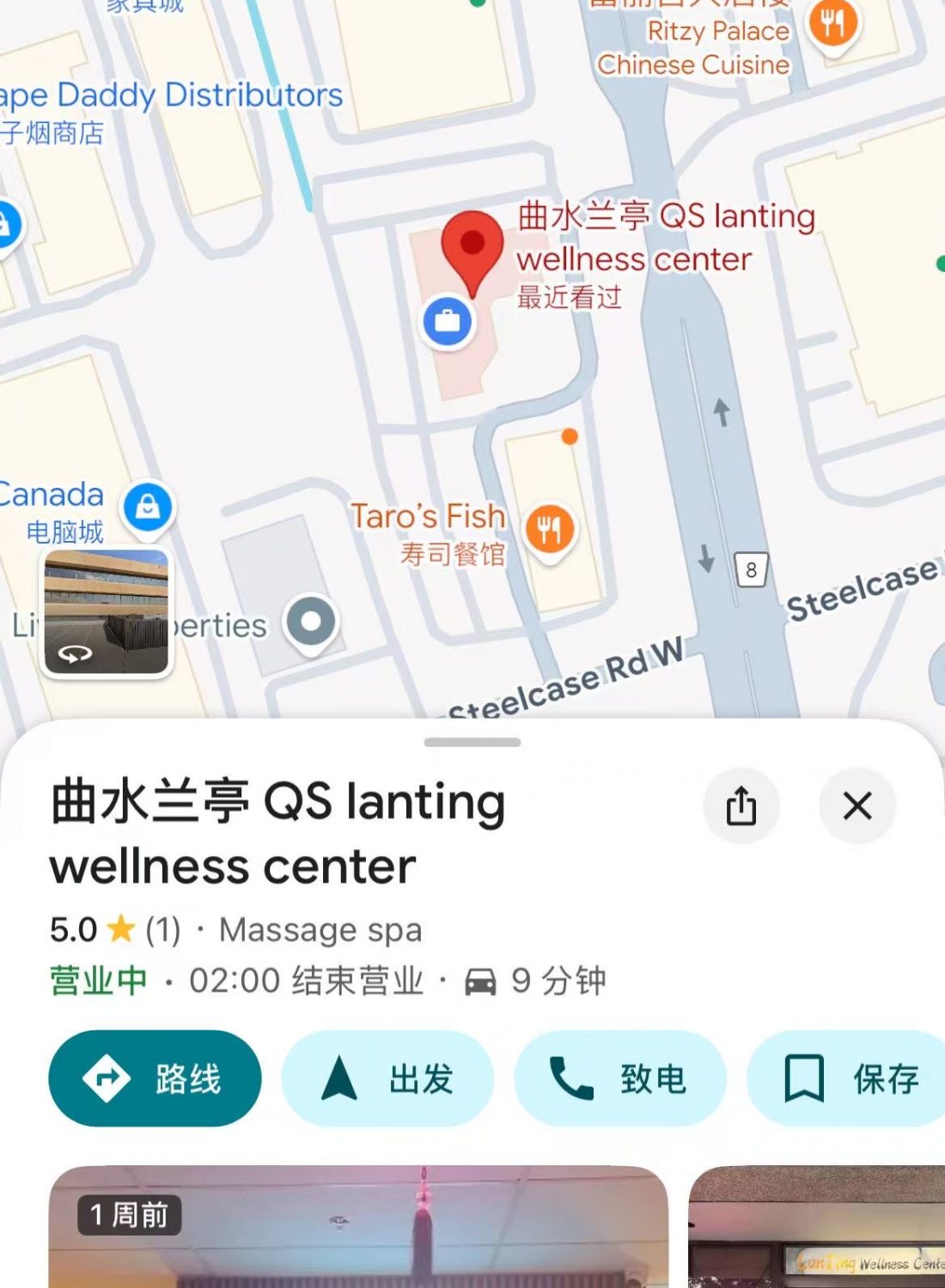Start navigation with 出发

coord(387,1078)
